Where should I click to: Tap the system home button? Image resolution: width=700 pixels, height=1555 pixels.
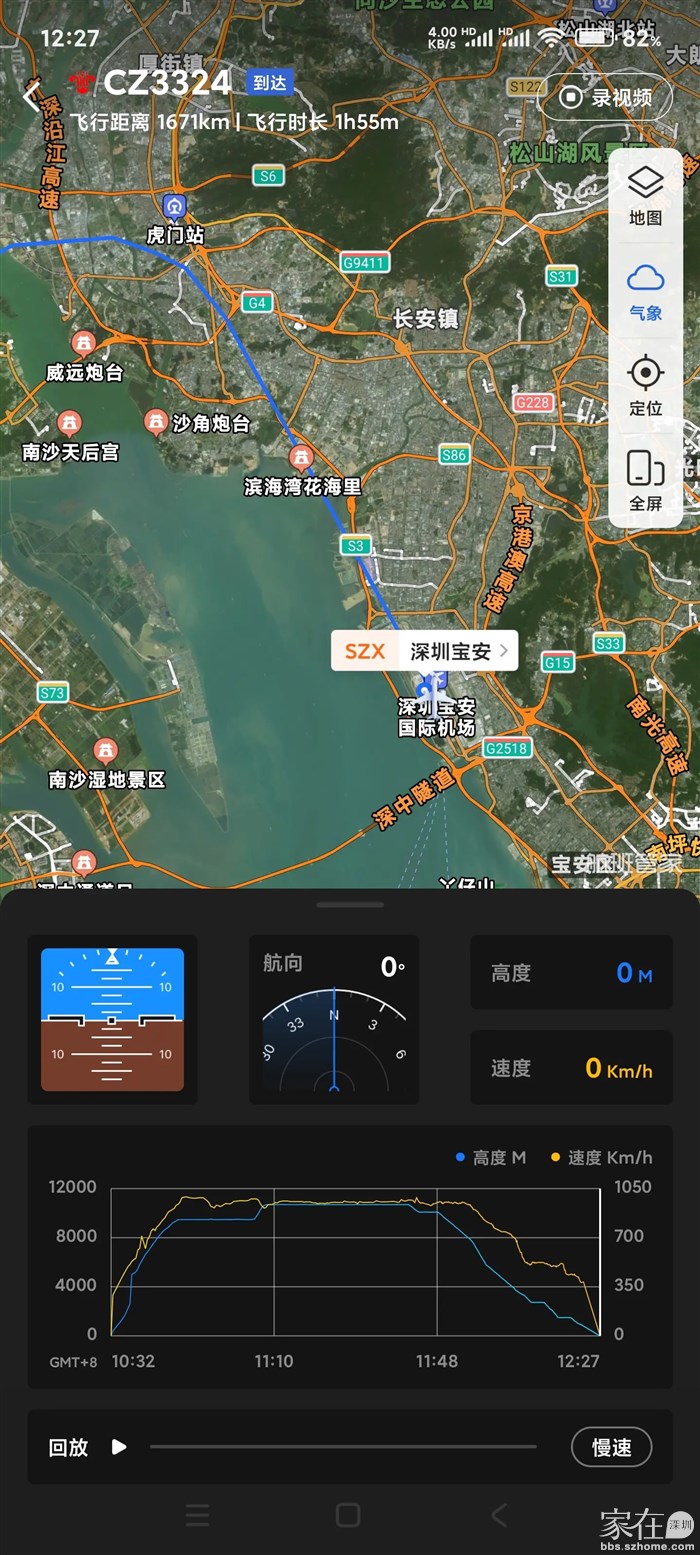pos(348,1515)
